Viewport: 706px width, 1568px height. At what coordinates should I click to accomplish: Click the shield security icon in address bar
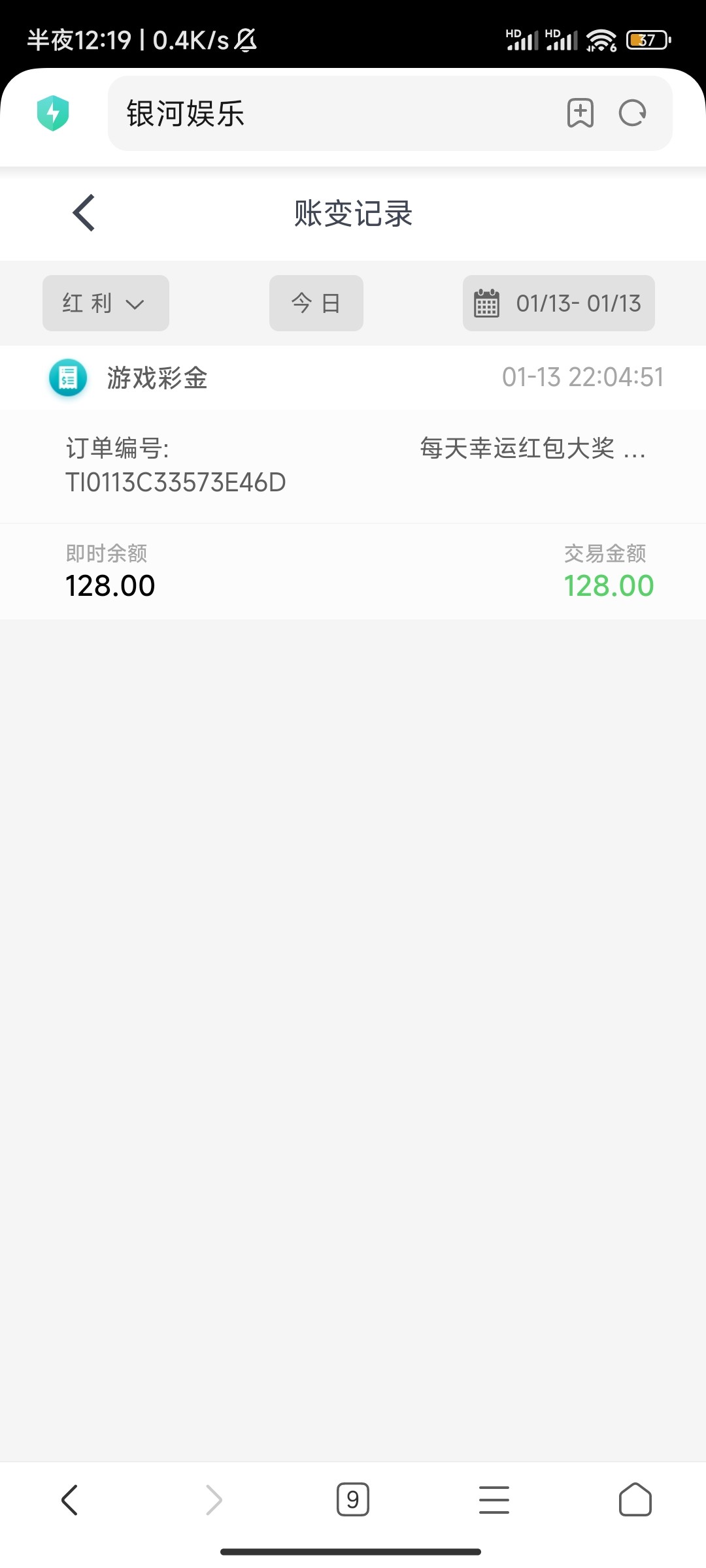tap(54, 112)
